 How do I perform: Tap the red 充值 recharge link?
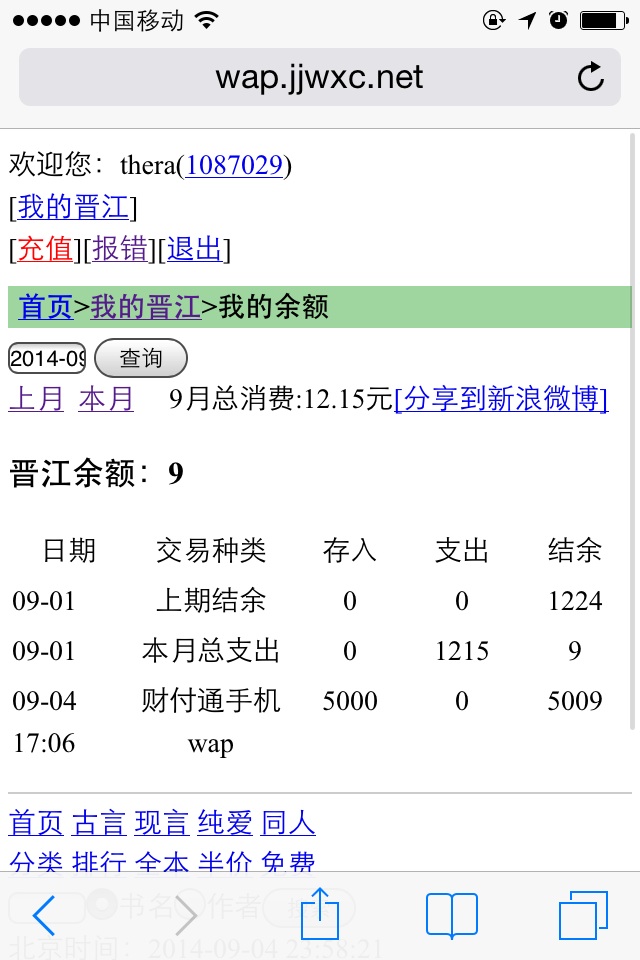(x=46, y=249)
